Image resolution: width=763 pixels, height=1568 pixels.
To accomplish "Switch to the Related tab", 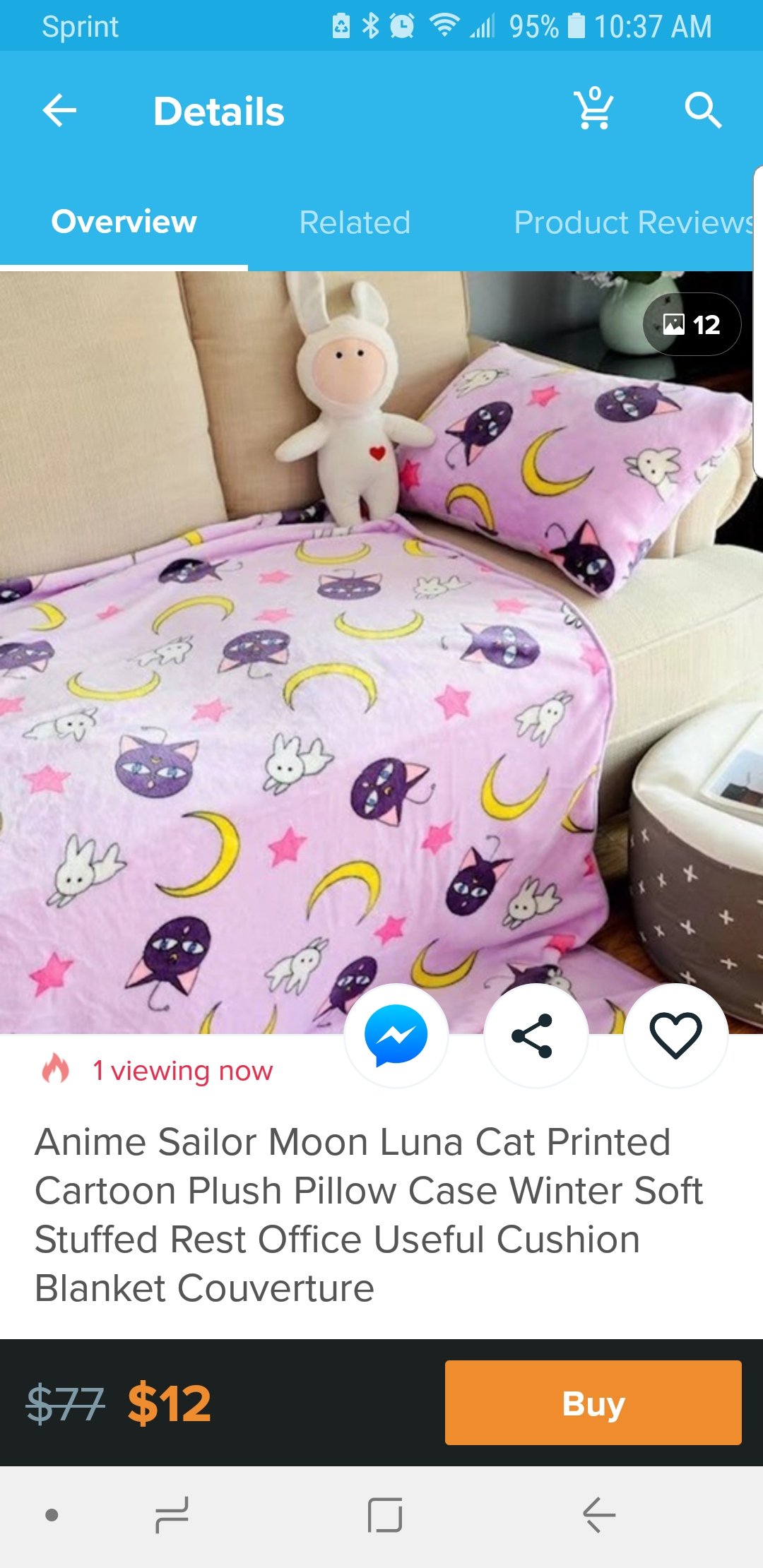I will coord(355,222).
